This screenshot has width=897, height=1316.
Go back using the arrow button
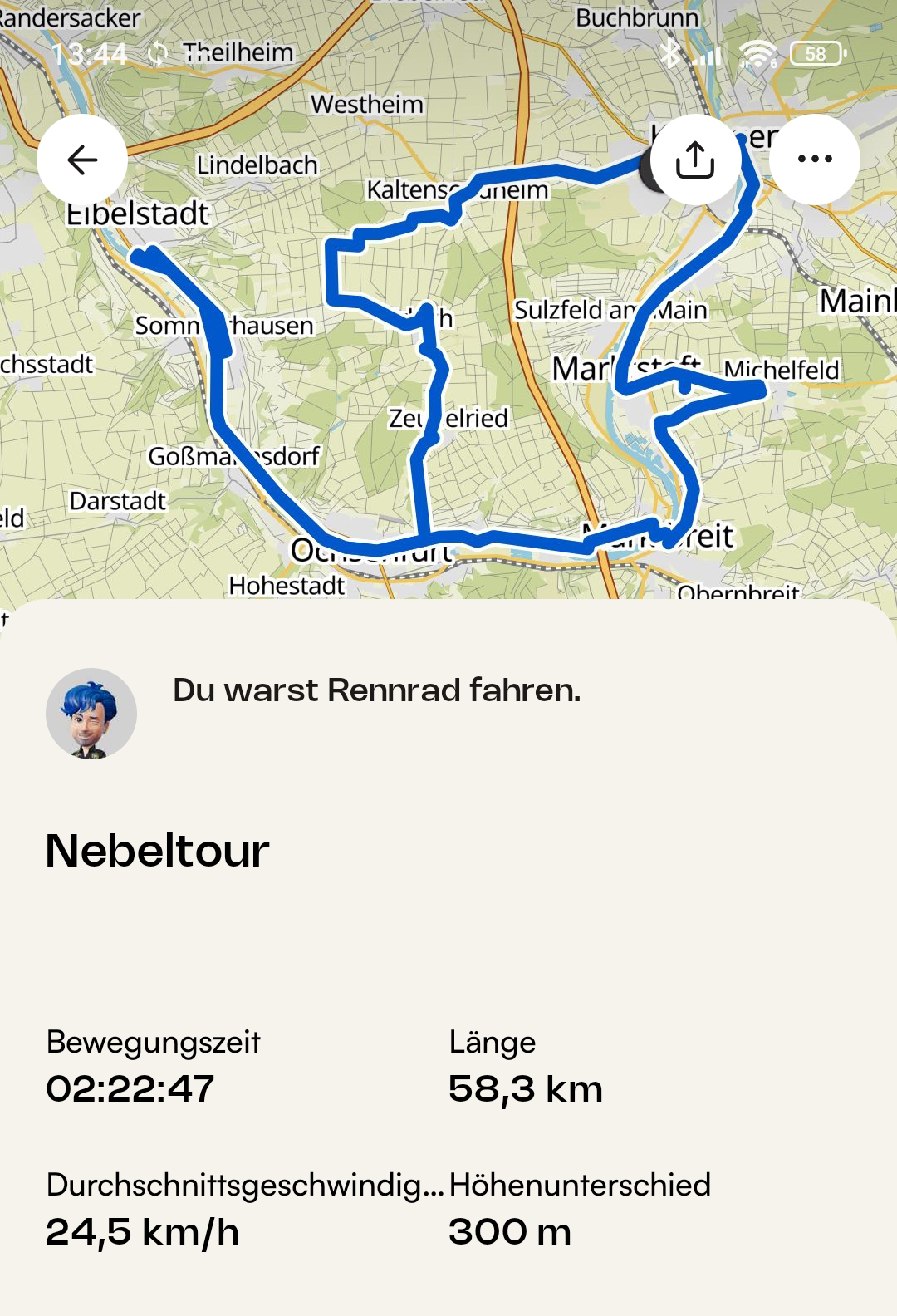[82, 160]
